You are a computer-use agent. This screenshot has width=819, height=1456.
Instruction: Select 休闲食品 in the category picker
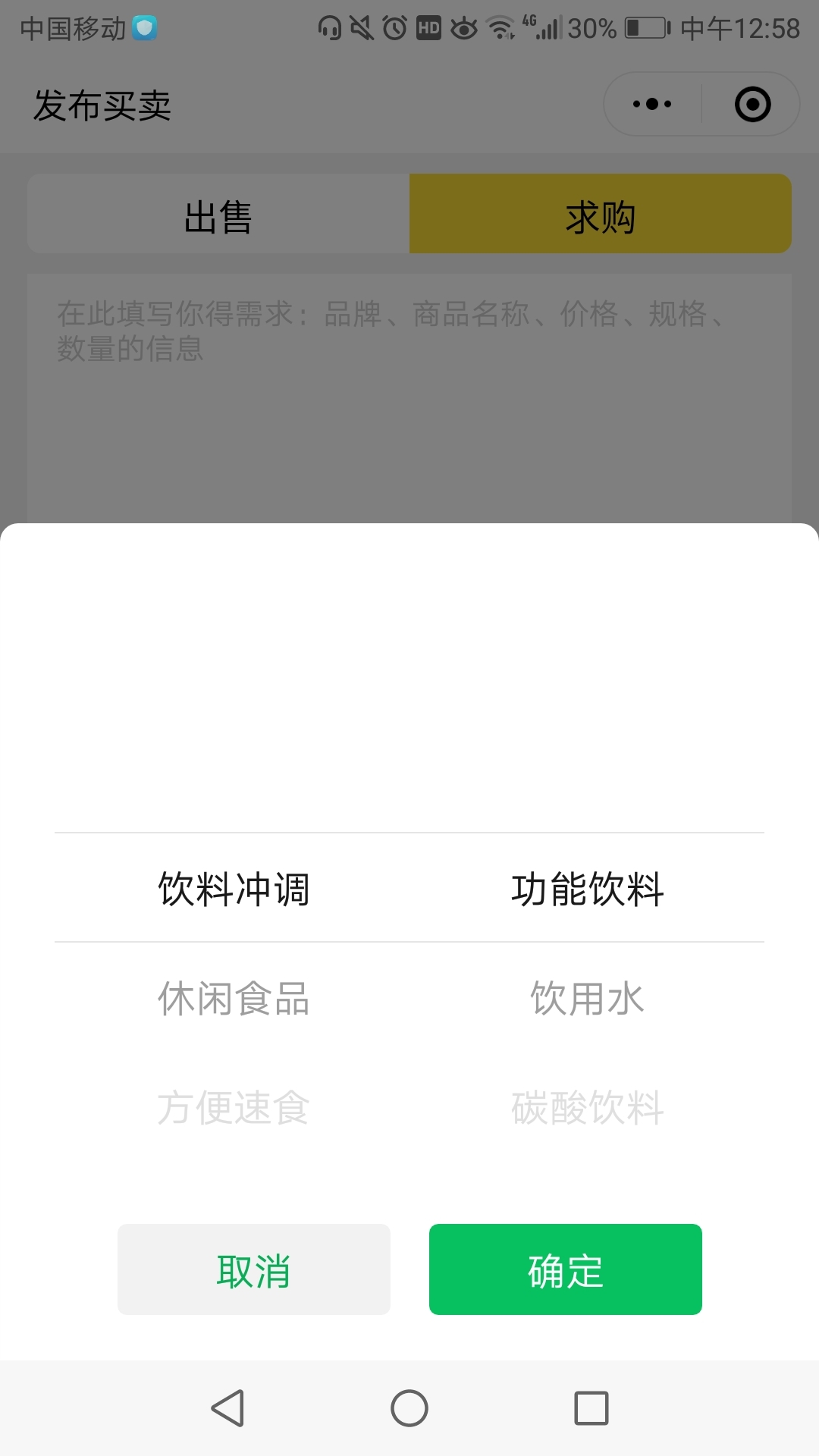(234, 999)
